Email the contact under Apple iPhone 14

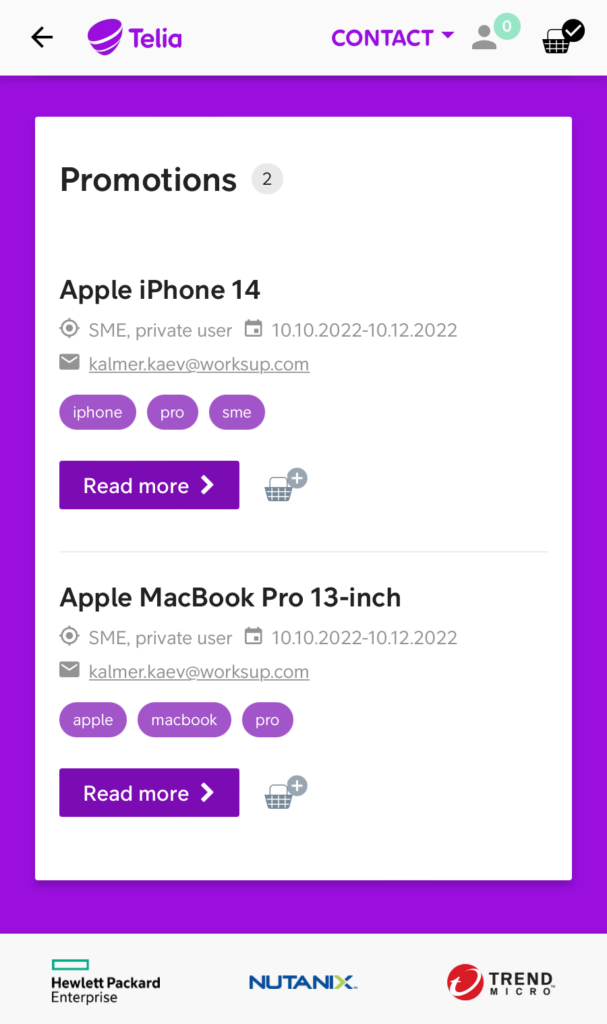[199, 364]
